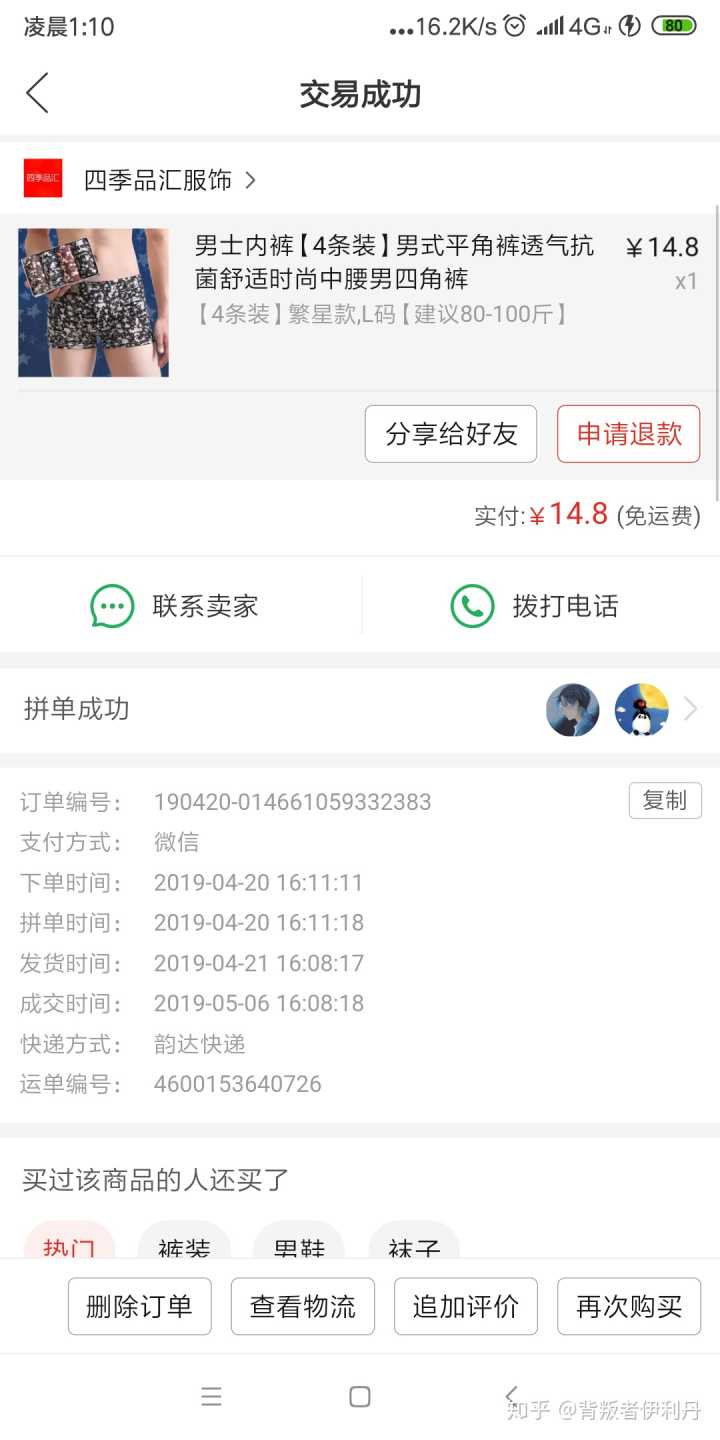Expand the 拼单成功 group members row
This screenshot has width=720, height=1440.
click(x=689, y=710)
